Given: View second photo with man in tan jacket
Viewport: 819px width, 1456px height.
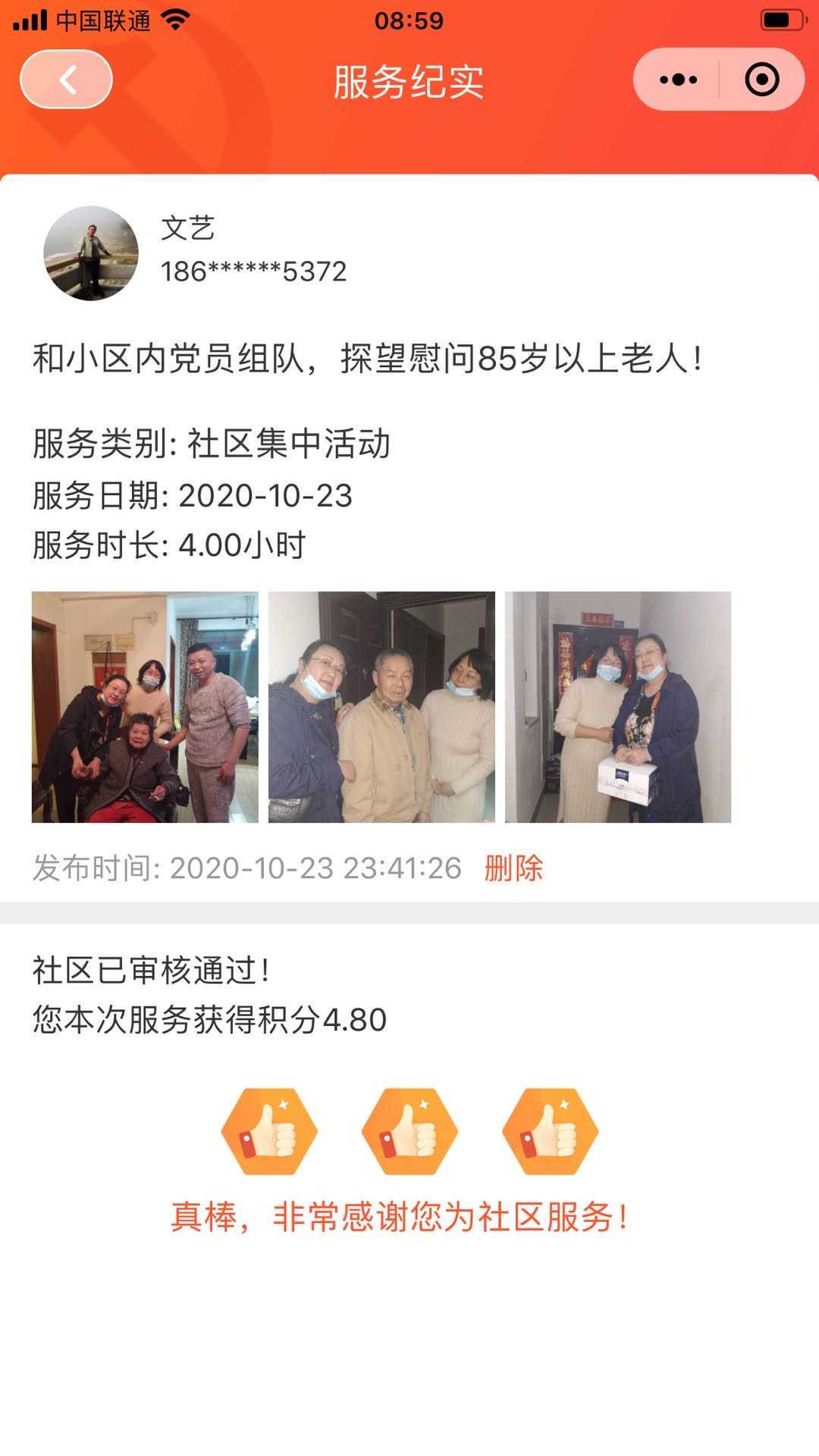Looking at the screenshot, I should pos(381,707).
